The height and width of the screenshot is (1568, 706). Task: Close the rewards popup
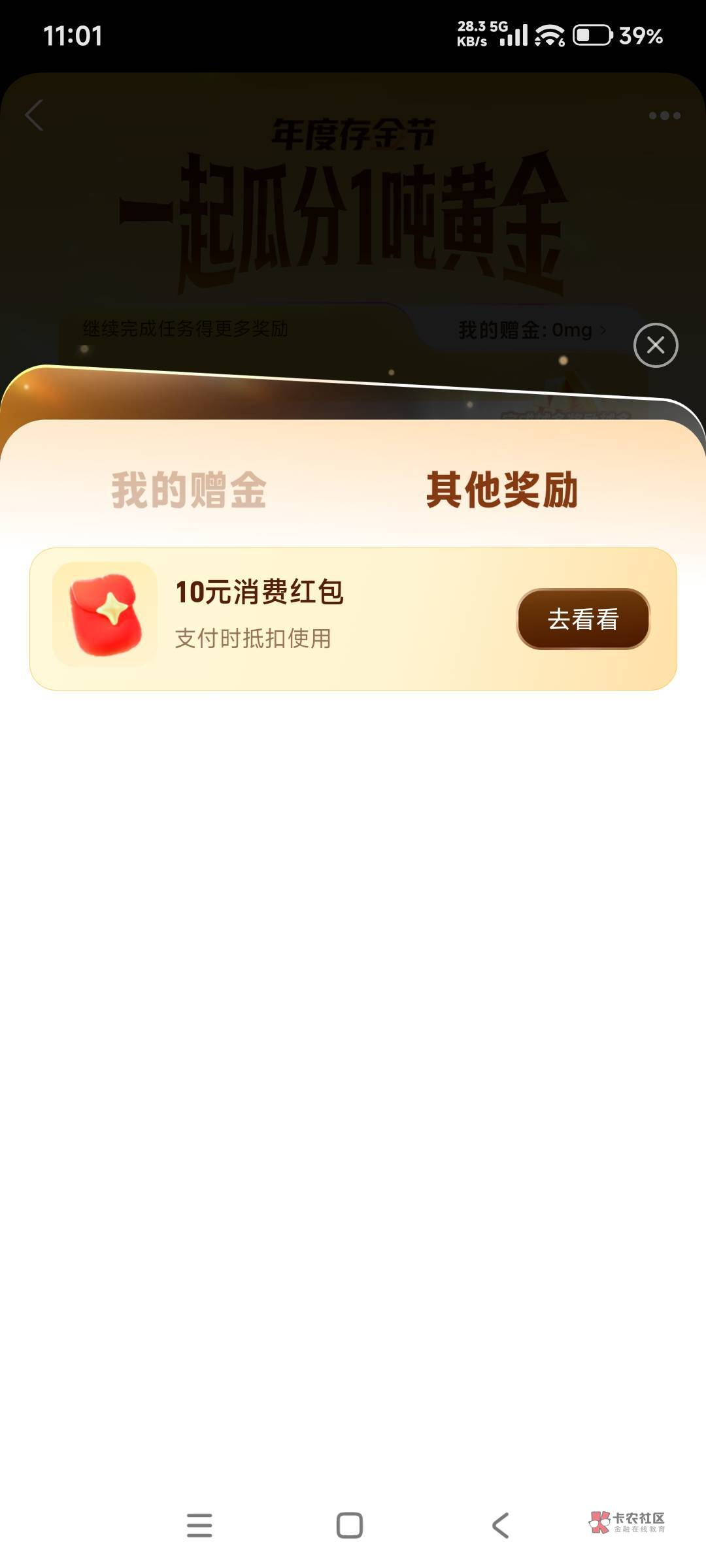(656, 345)
